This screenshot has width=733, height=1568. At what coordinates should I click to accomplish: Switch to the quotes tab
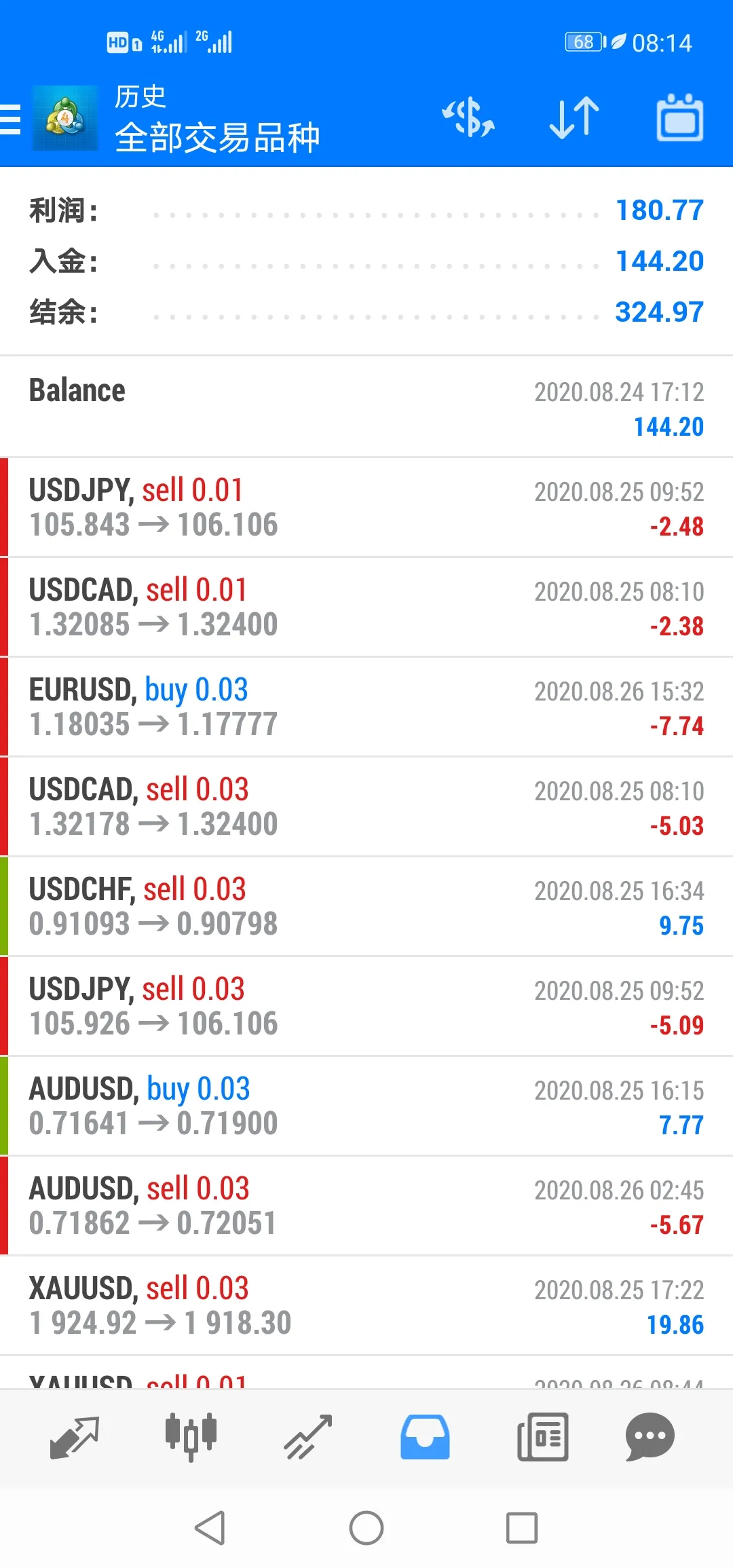(75, 1437)
